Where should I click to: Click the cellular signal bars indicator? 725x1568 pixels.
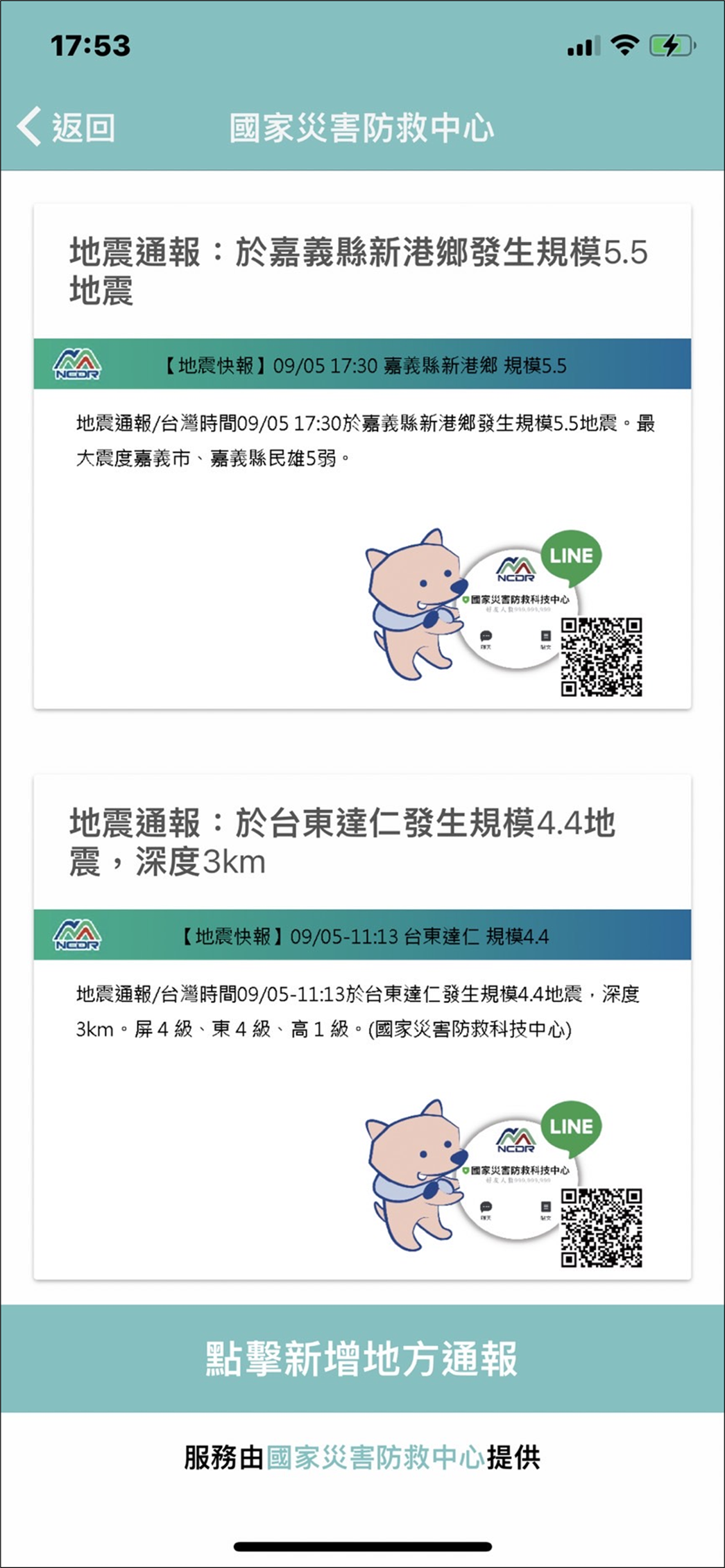pyautogui.click(x=583, y=46)
